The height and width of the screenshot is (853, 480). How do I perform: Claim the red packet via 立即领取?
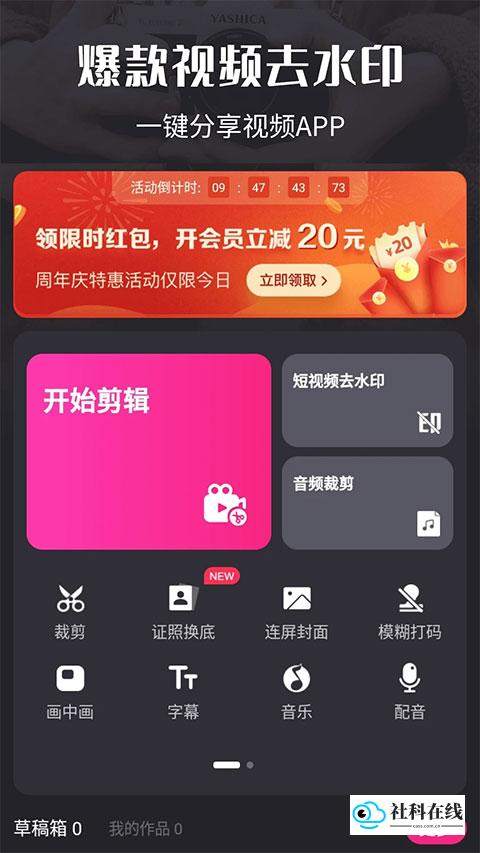coord(294,281)
